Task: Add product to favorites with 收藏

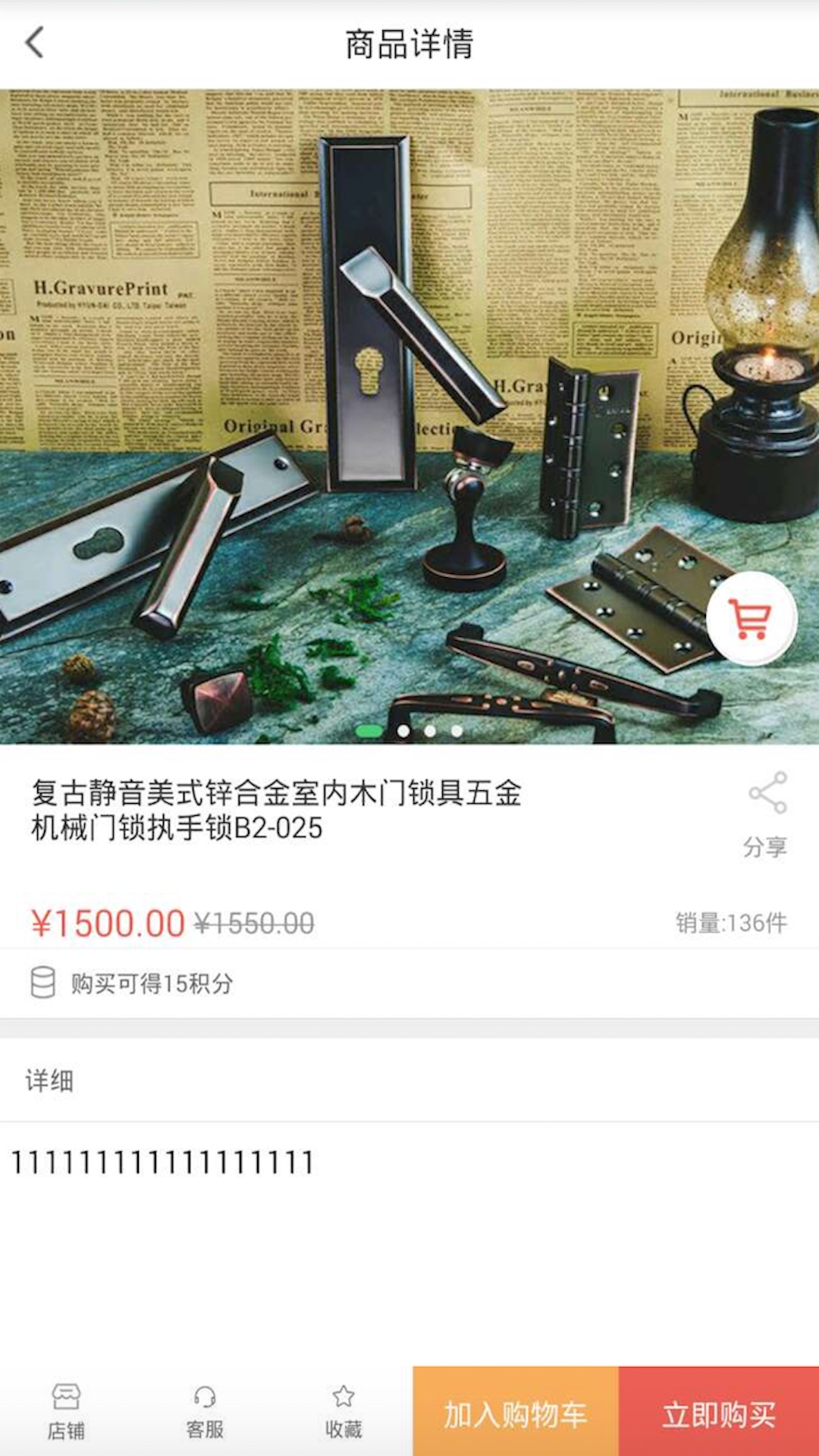Action: (x=344, y=1411)
